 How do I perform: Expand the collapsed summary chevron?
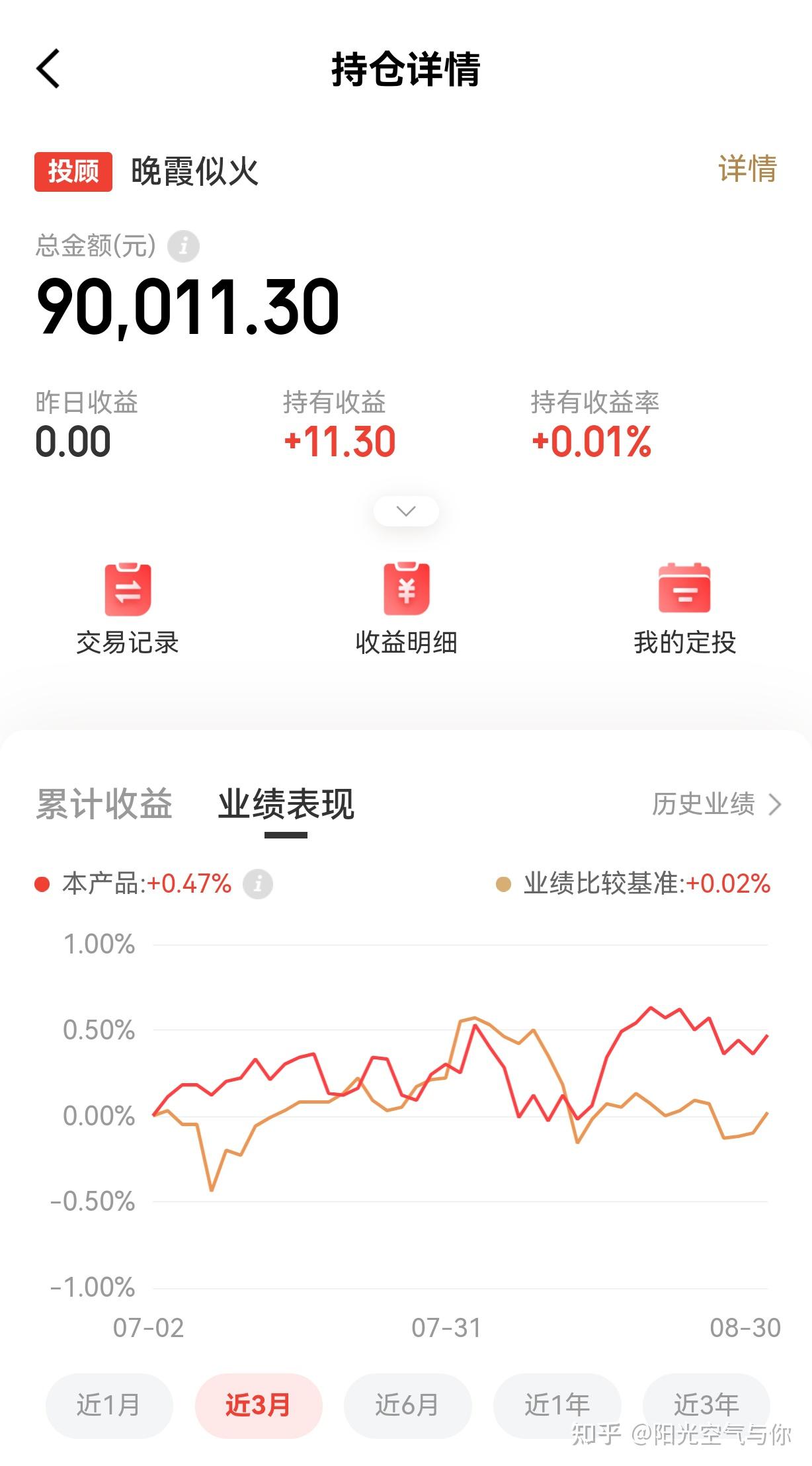[x=405, y=510]
